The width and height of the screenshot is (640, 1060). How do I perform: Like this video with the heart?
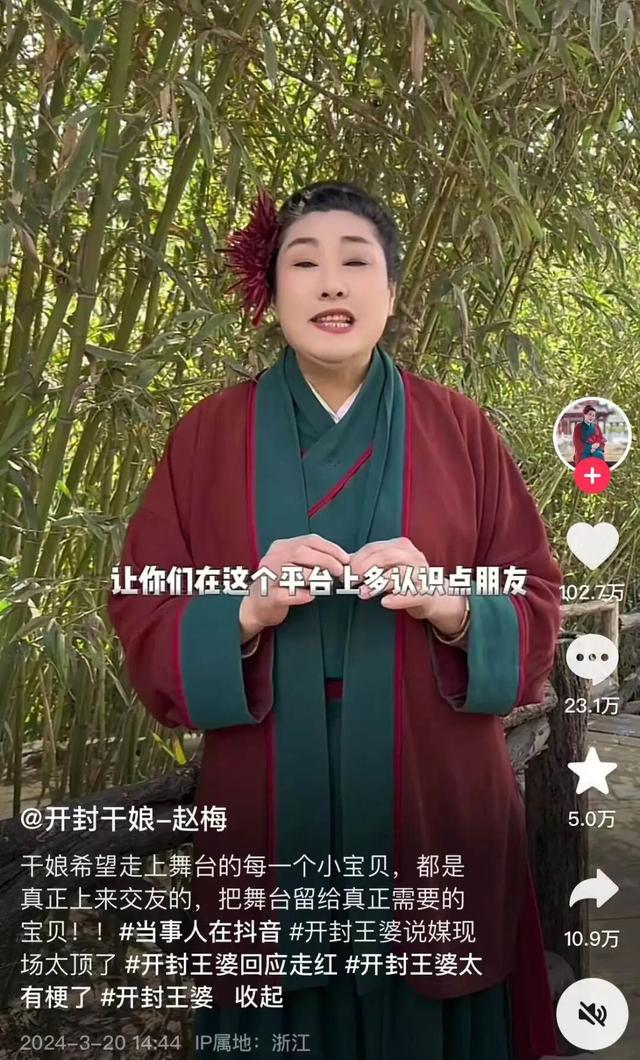coord(592,546)
